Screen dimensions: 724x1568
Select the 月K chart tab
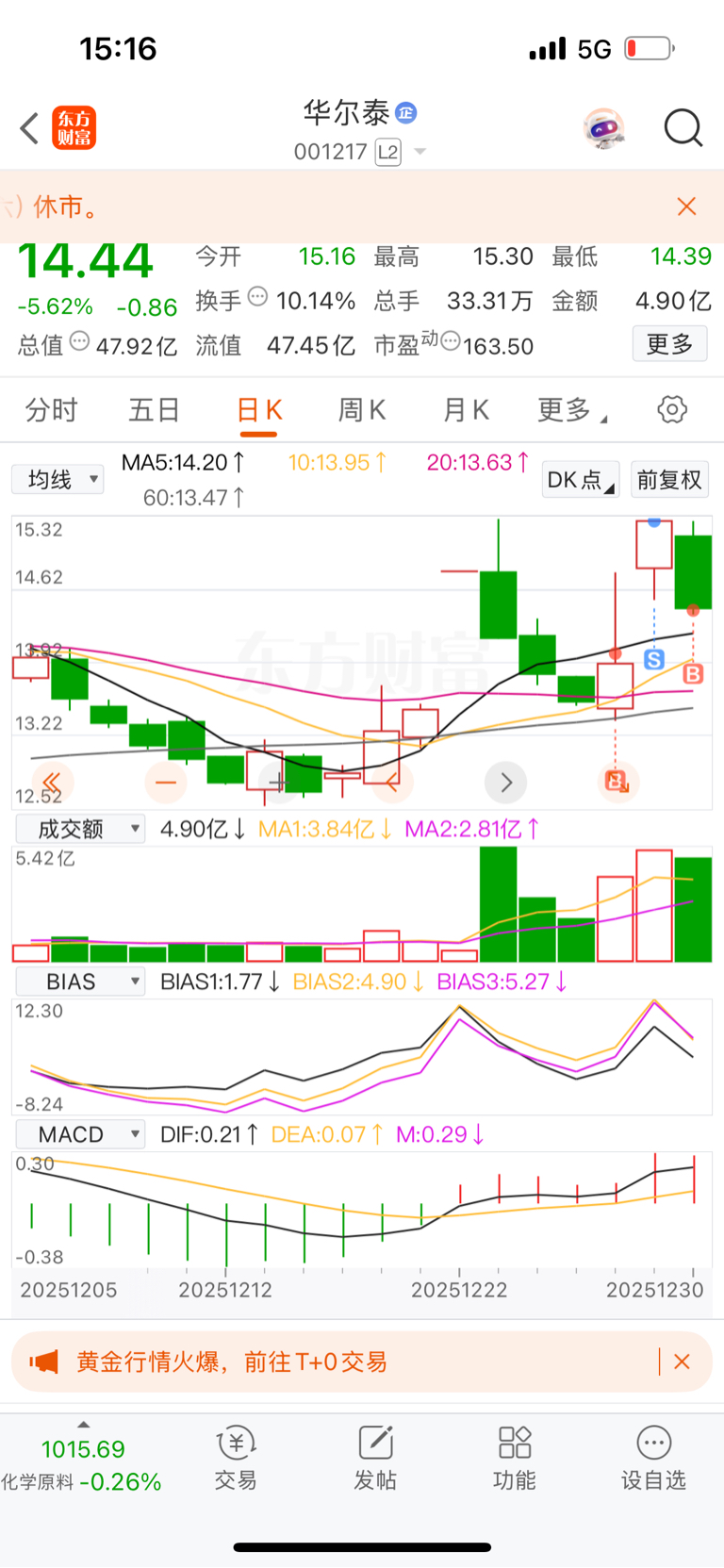coord(466,410)
